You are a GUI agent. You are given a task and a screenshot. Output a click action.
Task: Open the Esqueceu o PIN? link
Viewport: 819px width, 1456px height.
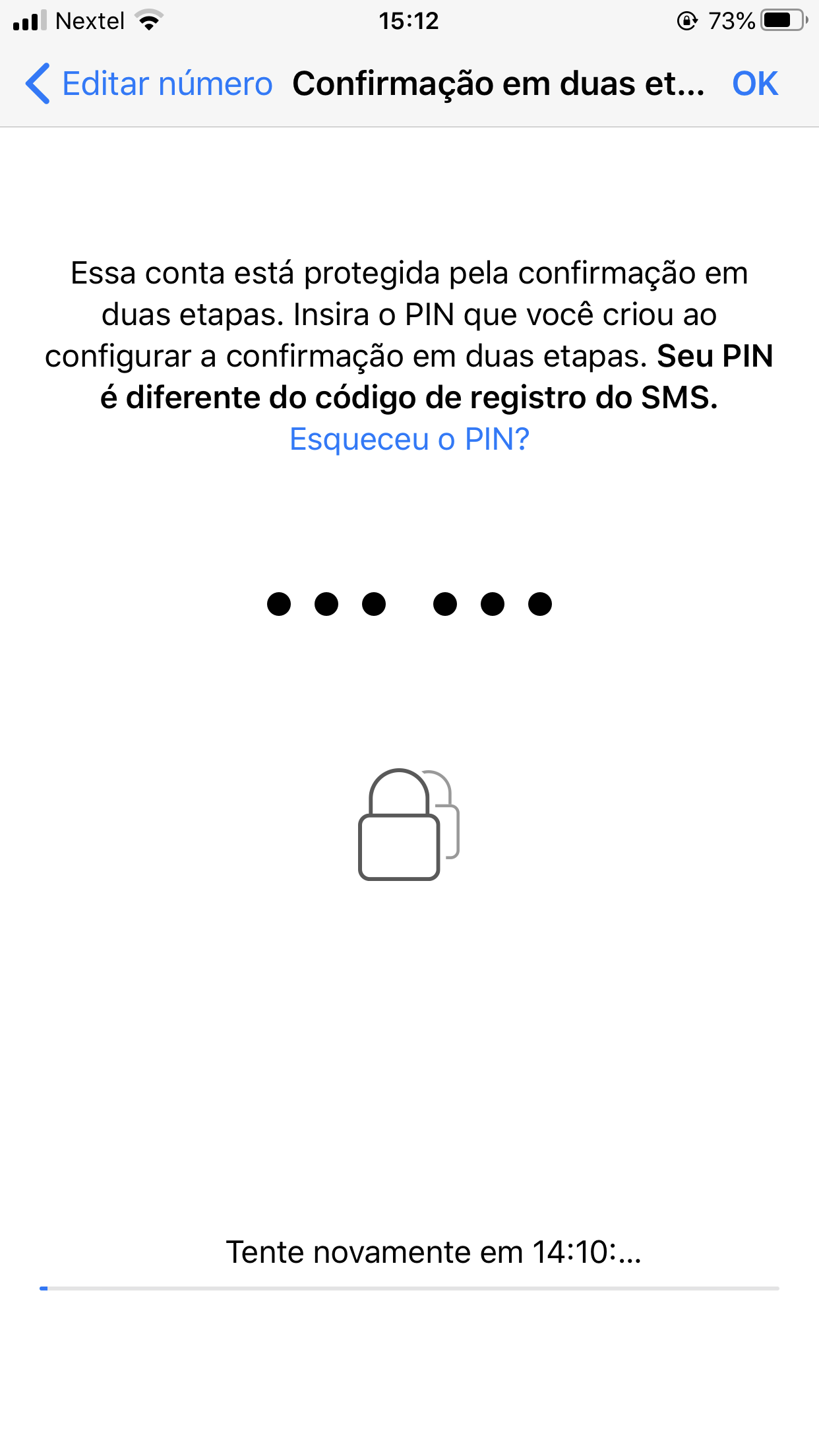coord(409,439)
